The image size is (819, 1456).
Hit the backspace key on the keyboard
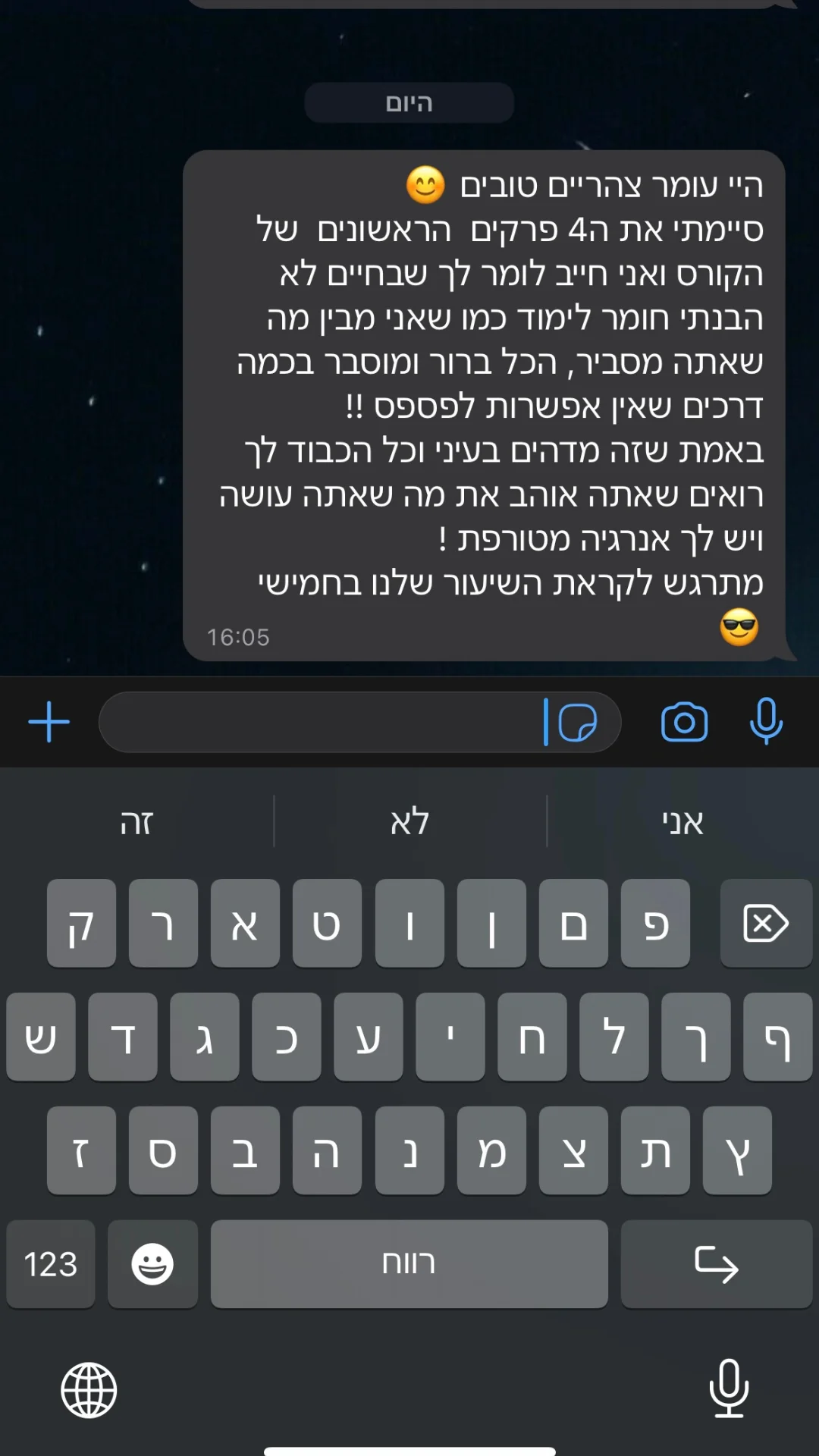point(766,923)
